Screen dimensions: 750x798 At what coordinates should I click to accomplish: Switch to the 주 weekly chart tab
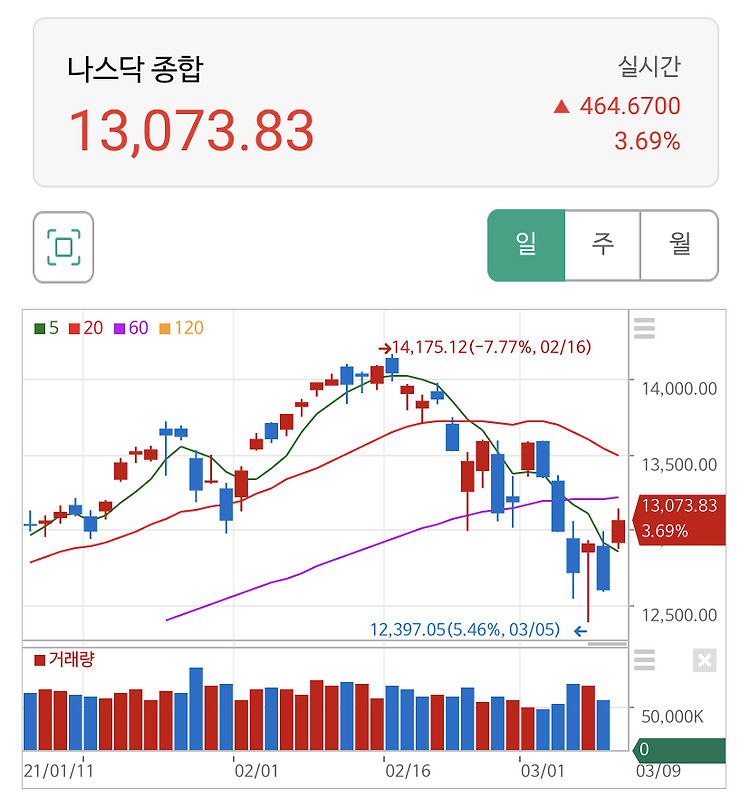(x=602, y=245)
